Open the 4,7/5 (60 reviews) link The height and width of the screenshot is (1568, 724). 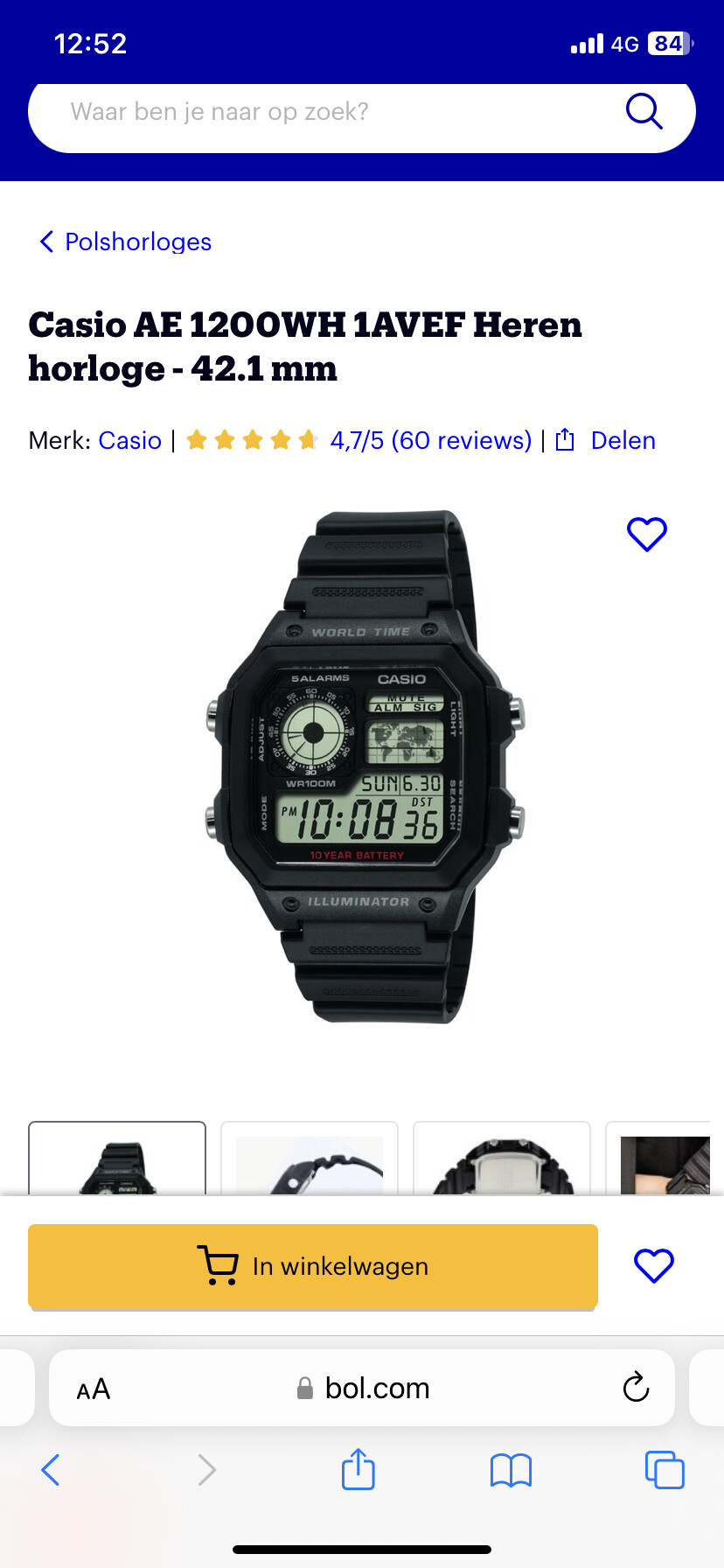coord(431,440)
